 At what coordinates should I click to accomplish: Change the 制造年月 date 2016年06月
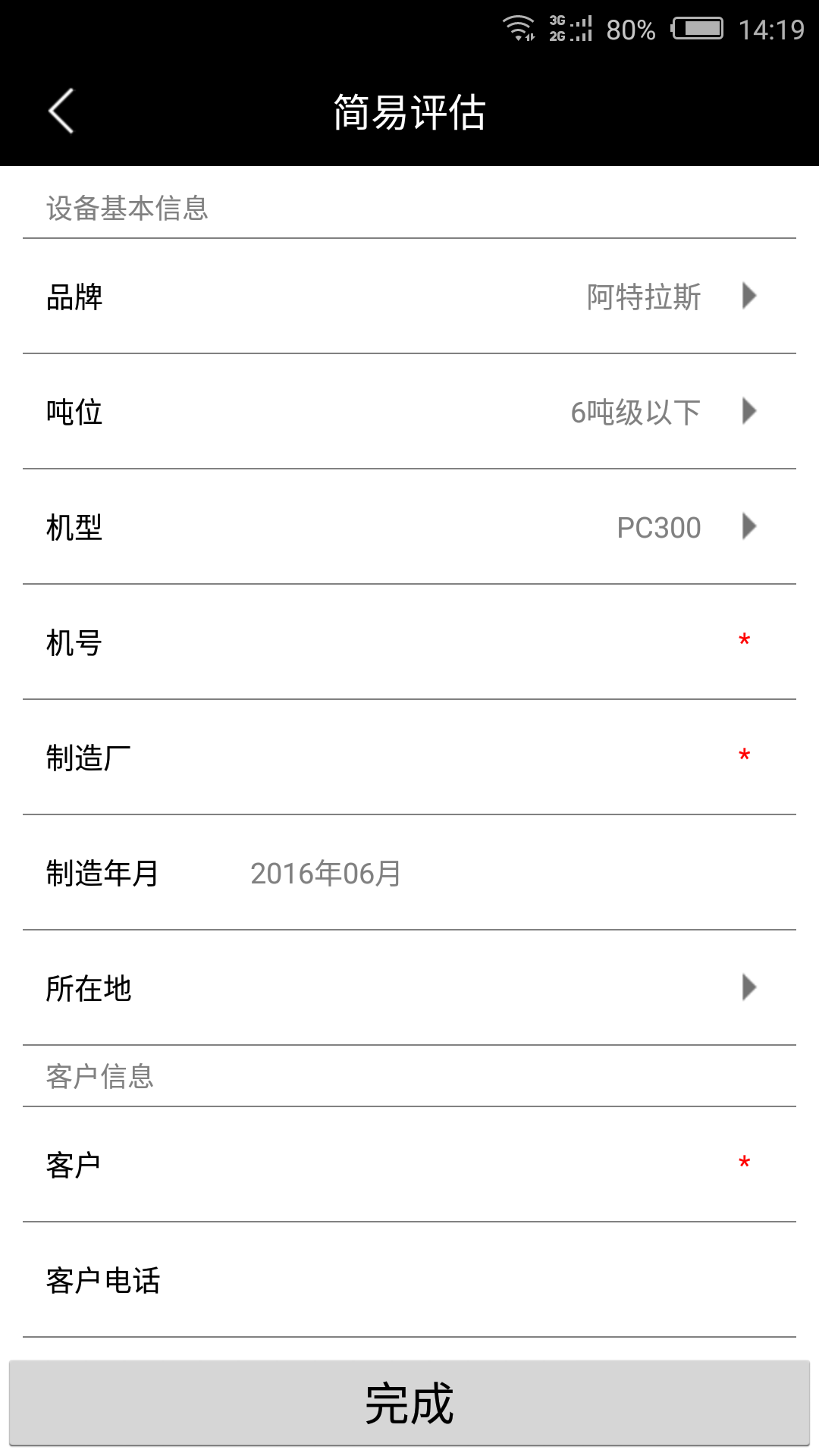tap(326, 874)
